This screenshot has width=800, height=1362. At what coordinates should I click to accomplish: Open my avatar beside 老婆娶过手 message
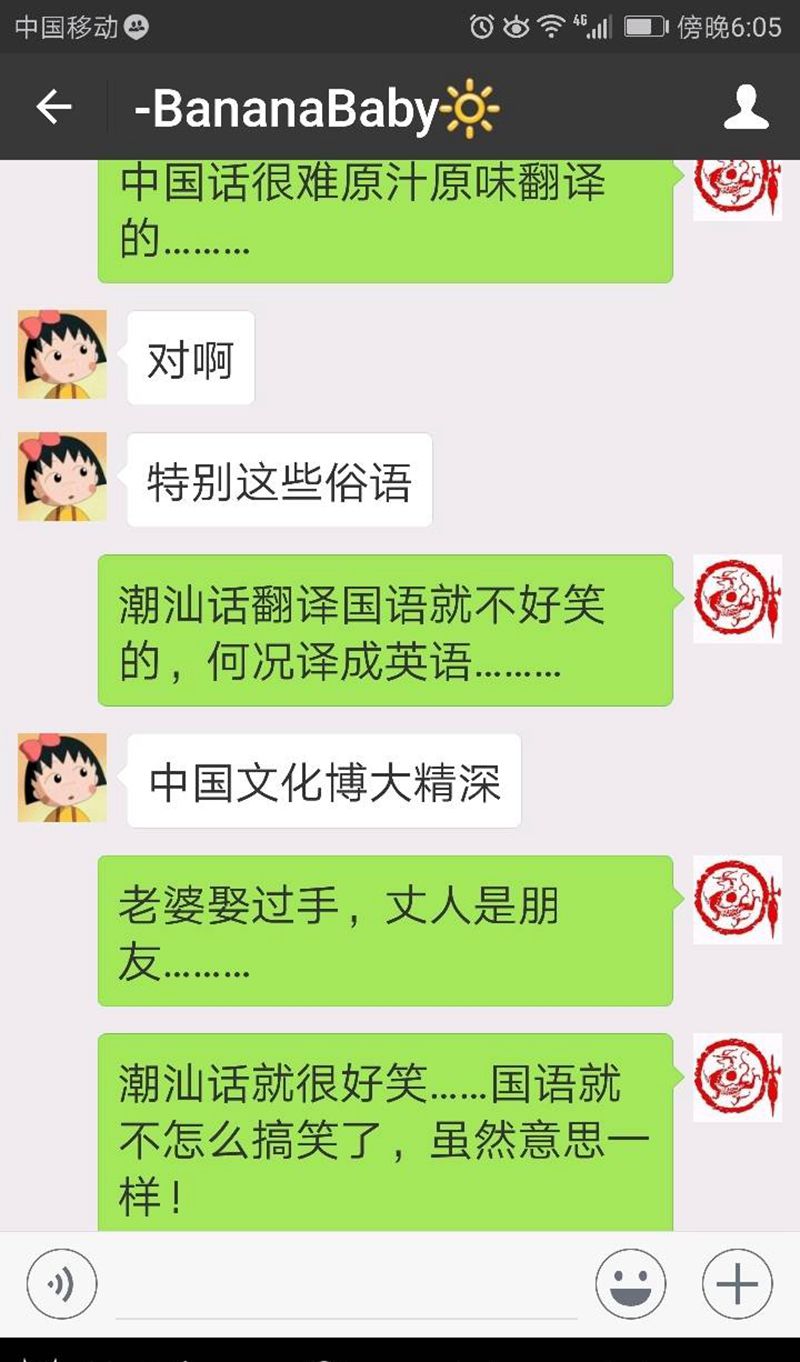coord(737,899)
